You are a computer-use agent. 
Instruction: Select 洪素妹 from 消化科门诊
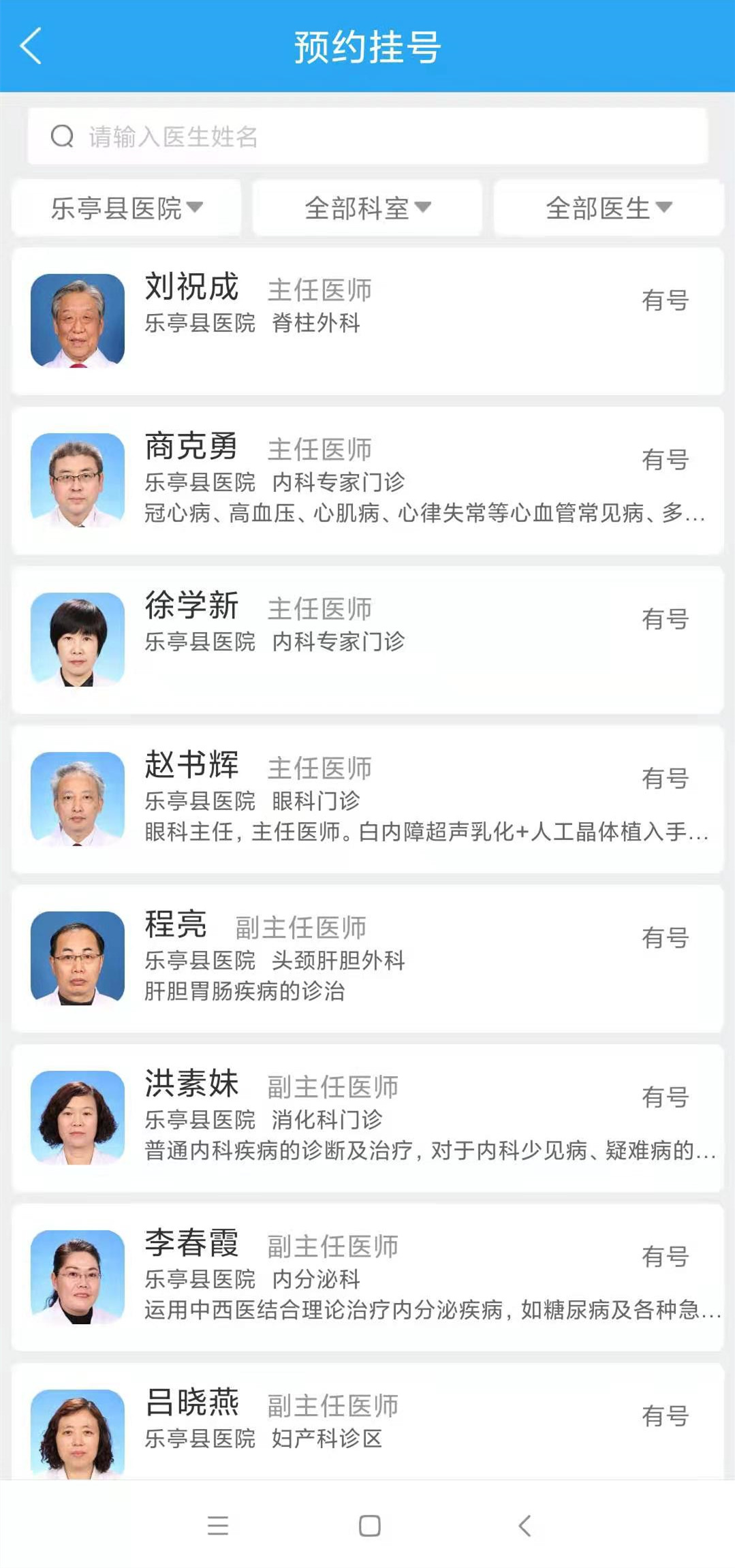pos(368,1118)
